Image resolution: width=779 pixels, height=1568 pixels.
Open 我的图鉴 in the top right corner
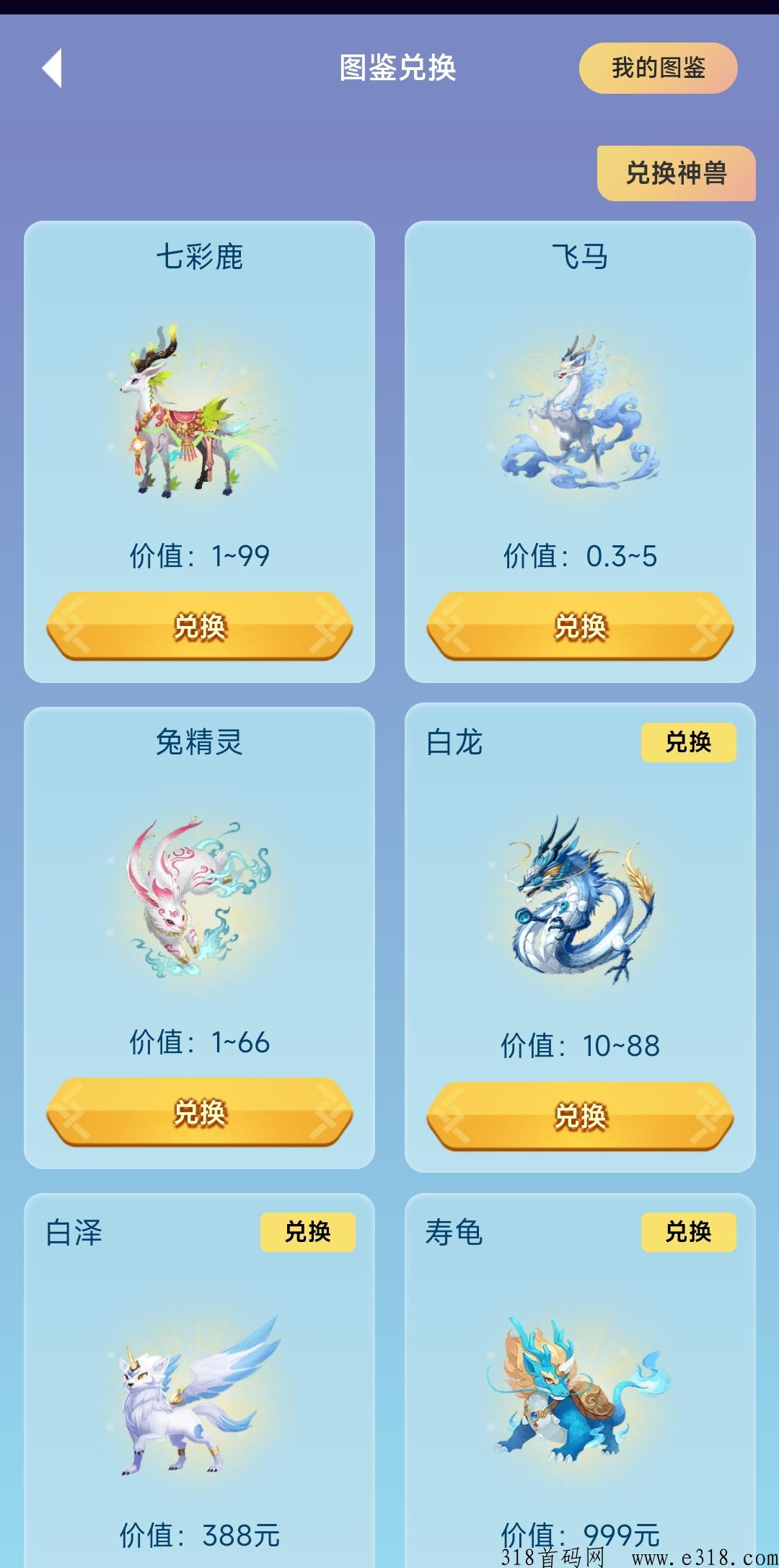tap(658, 69)
